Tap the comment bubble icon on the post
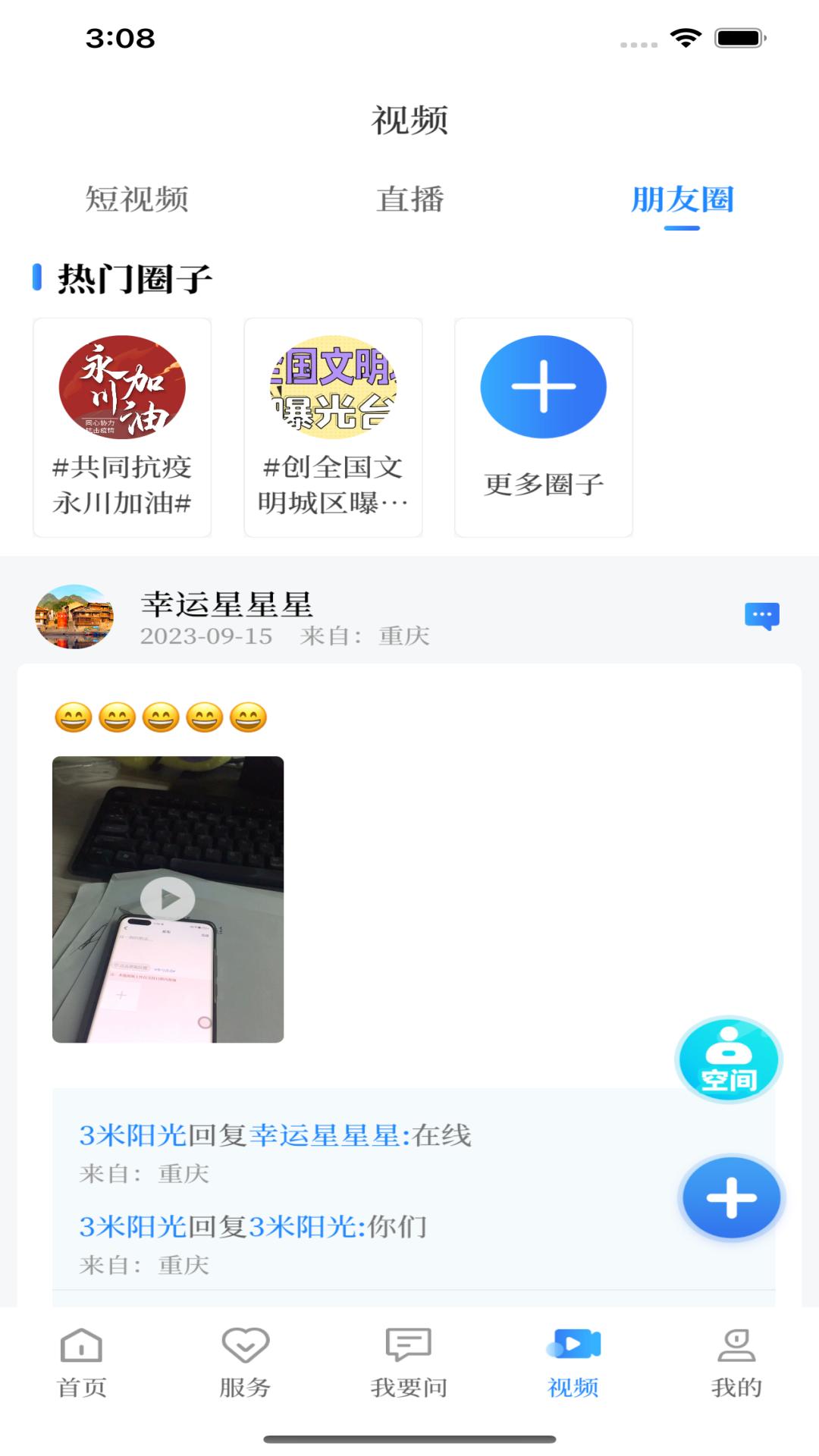Screen dimensions: 819x1456 pyautogui.click(x=764, y=617)
